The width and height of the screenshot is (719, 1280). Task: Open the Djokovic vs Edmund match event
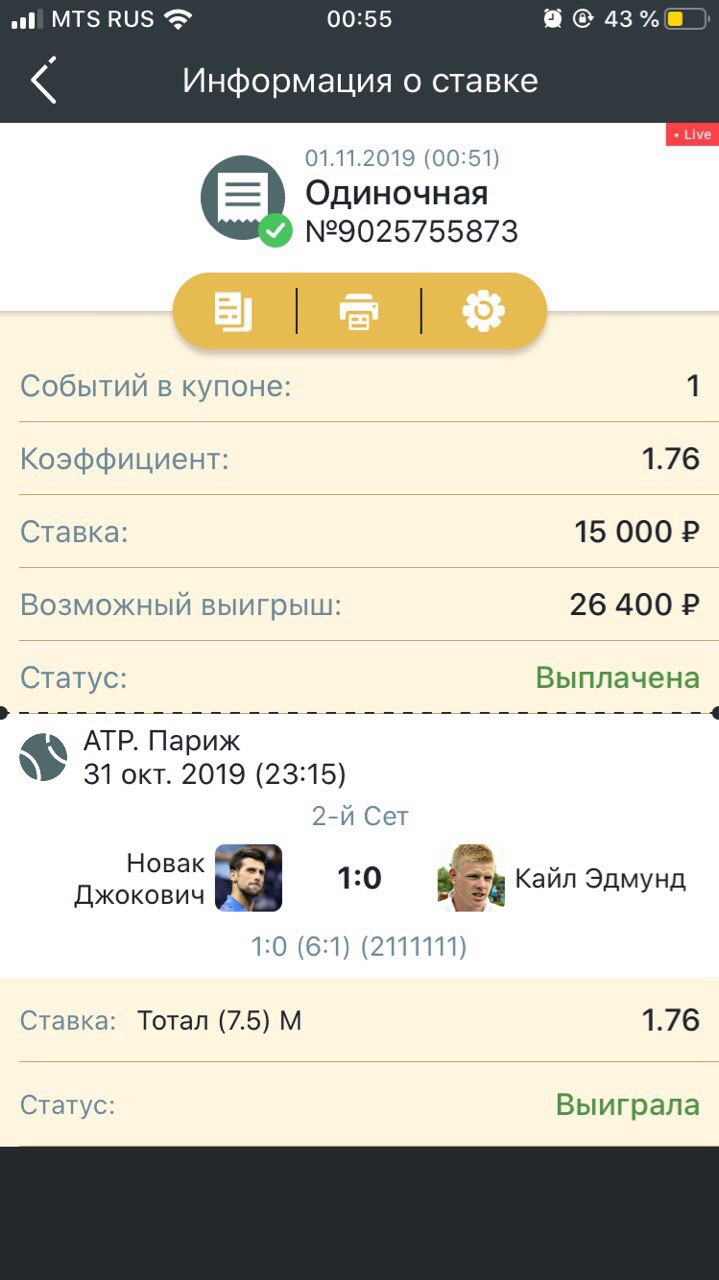(359, 878)
